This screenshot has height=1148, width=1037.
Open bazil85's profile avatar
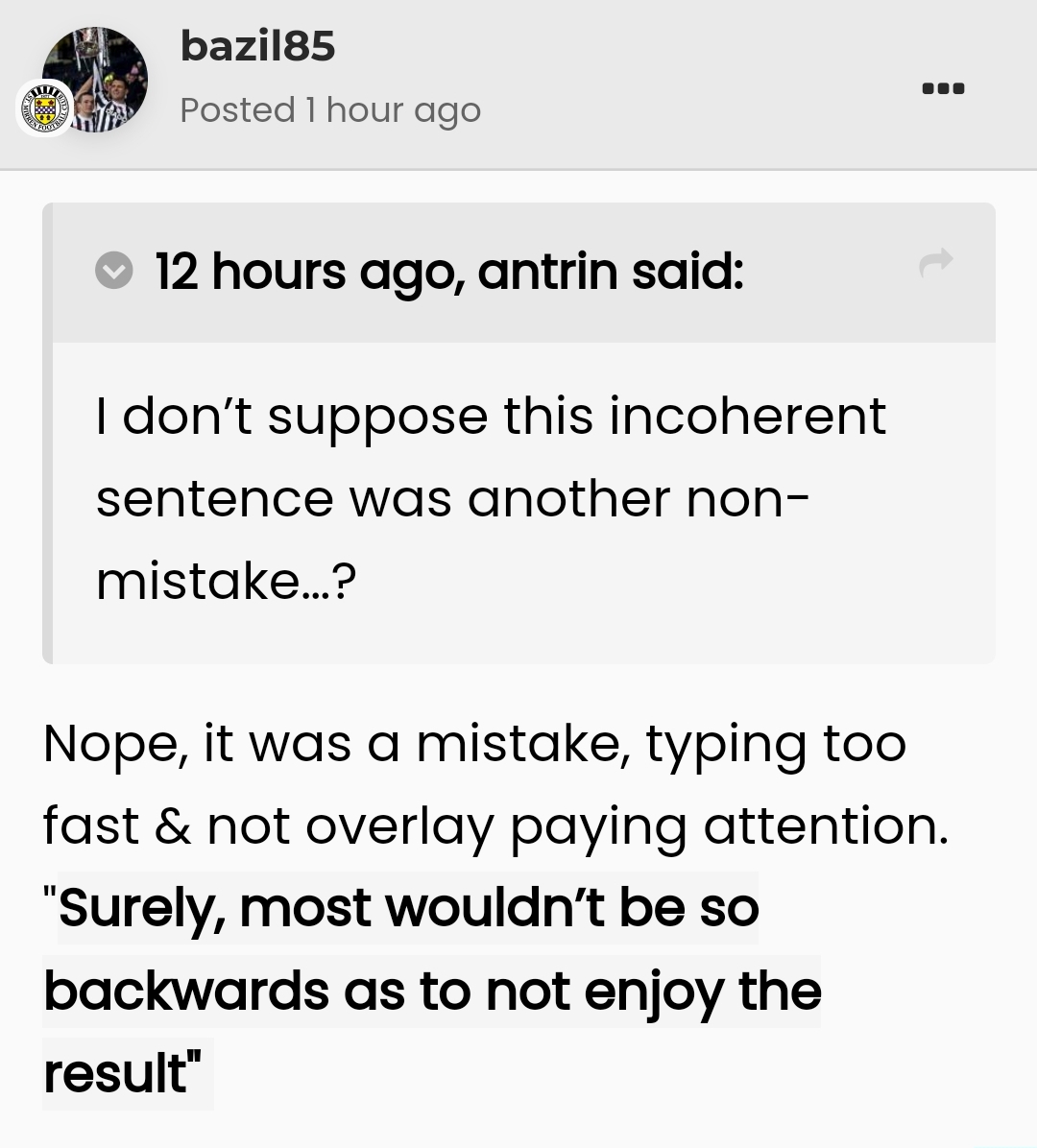tap(94, 80)
